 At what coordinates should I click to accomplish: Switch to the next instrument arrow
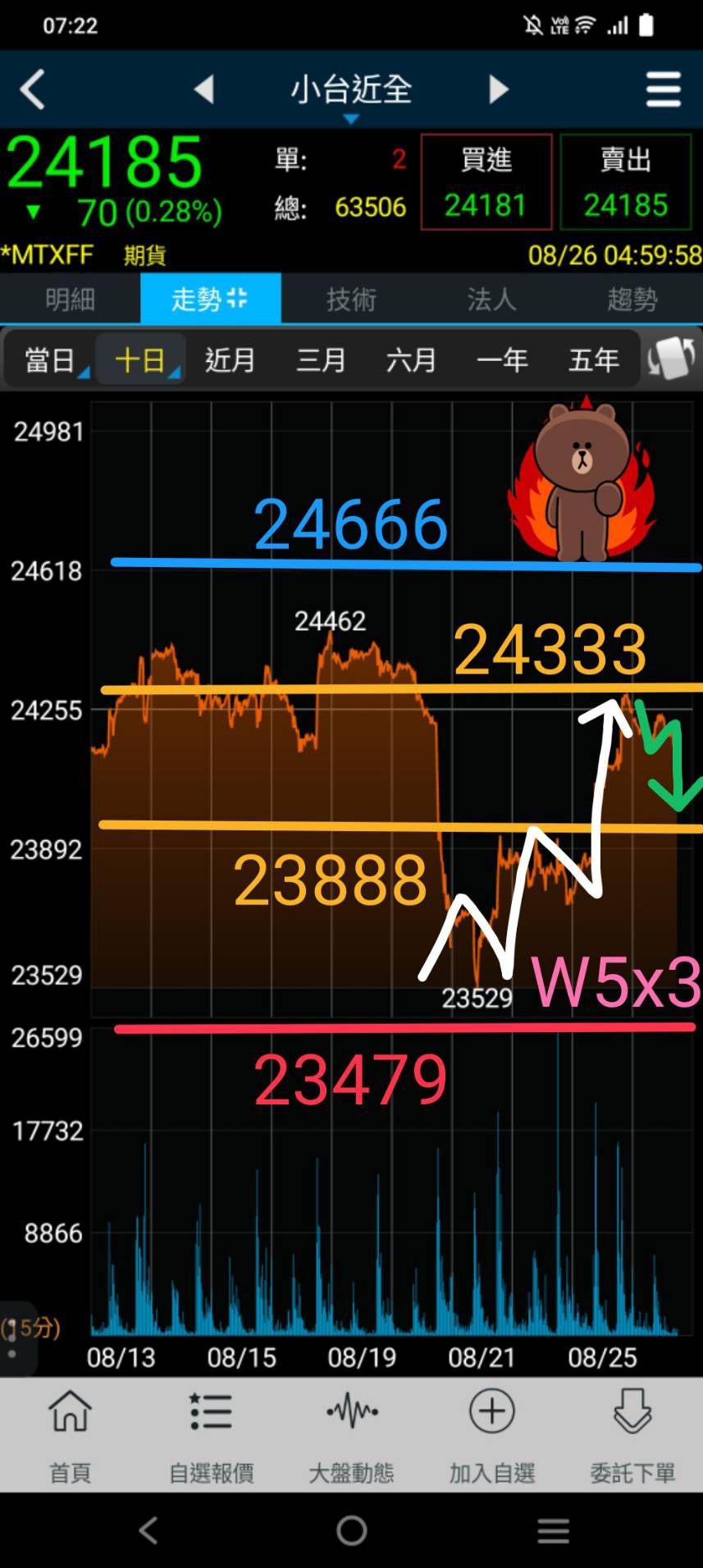click(x=499, y=89)
